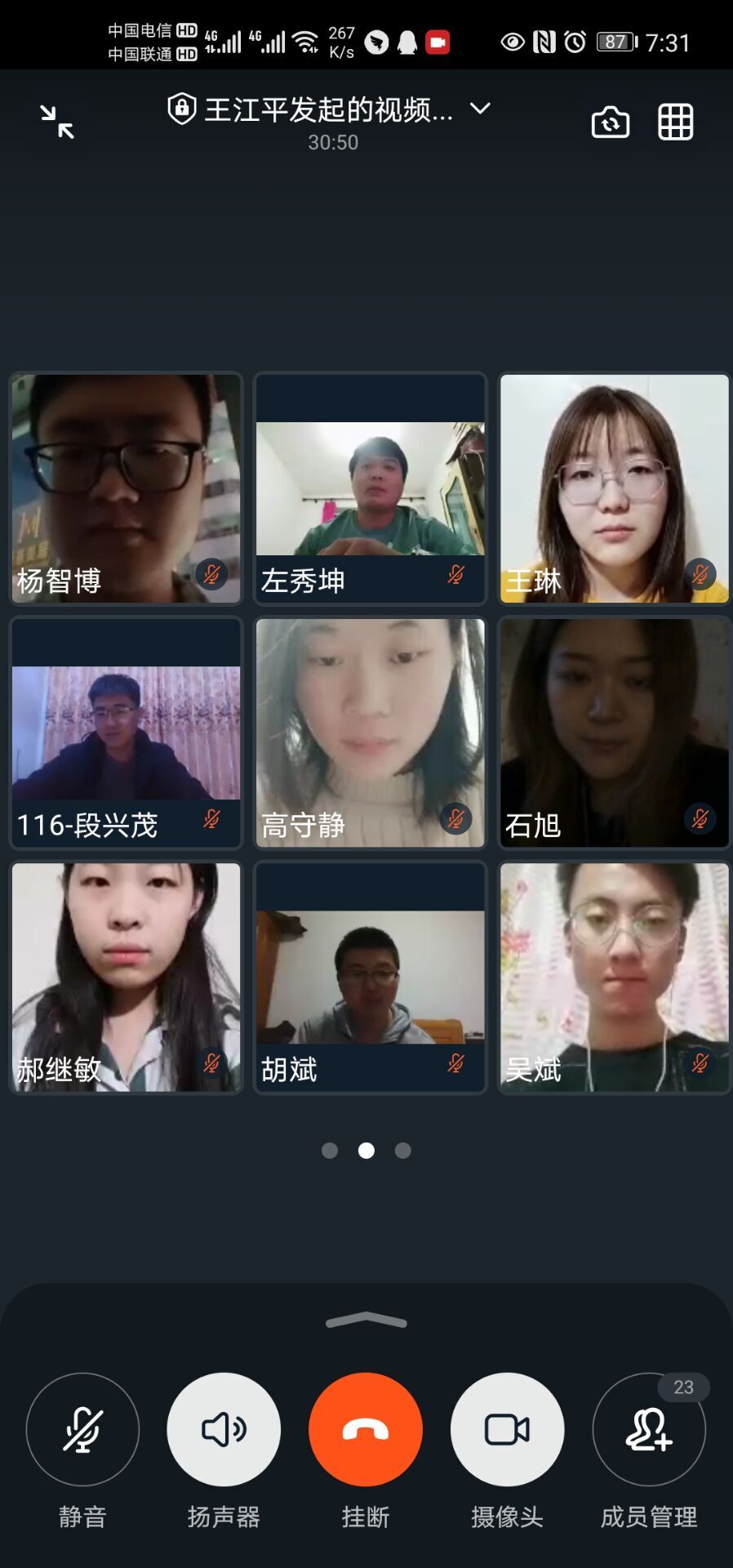Open 胡斌's video tile
Viewport: 733px width, 1568px height.
tap(370, 977)
